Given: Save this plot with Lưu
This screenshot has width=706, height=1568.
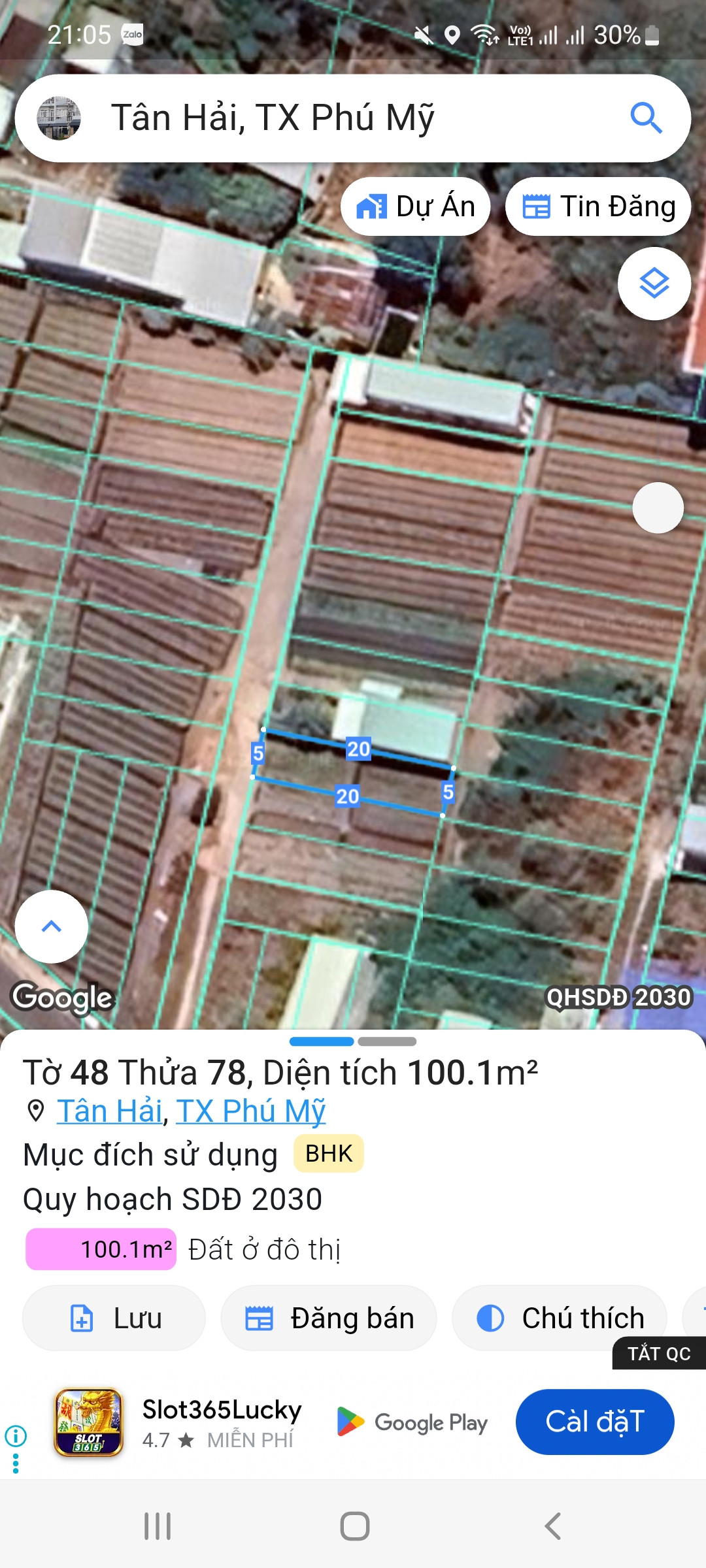Looking at the screenshot, I should pyautogui.click(x=114, y=1318).
